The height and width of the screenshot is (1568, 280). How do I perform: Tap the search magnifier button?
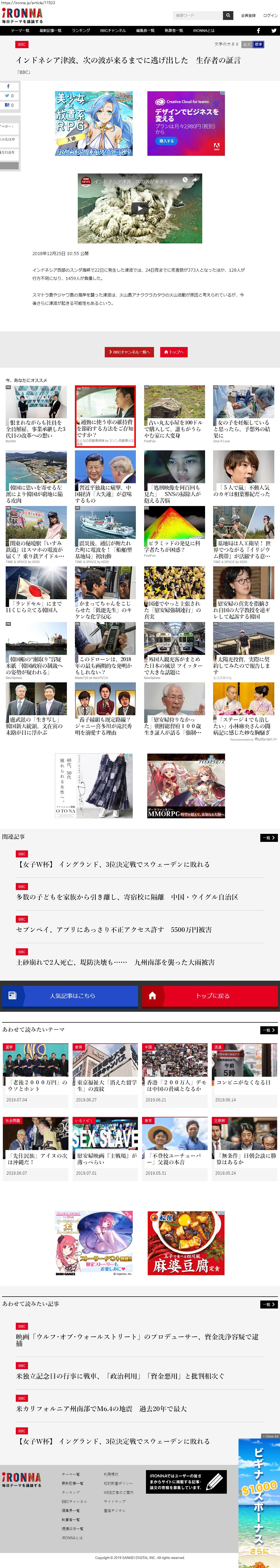(228, 15)
